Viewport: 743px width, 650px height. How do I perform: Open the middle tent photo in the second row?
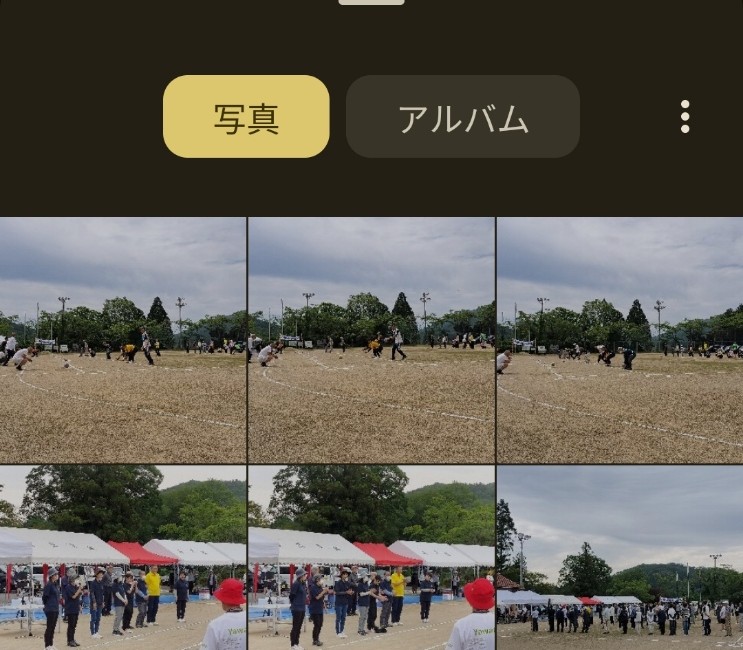371,558
